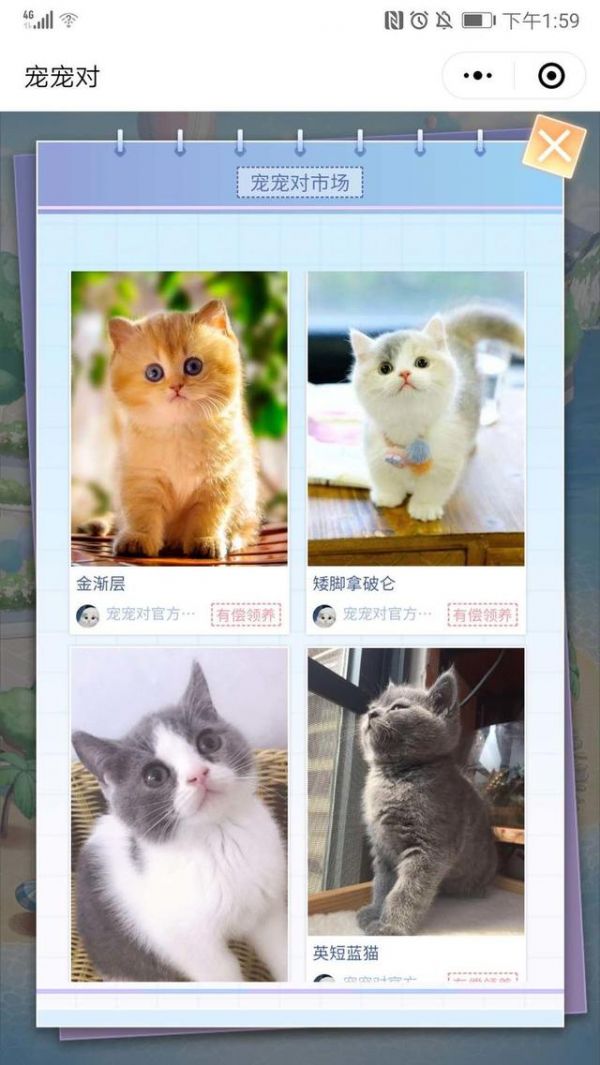Exit the mini program via circle button
Screen dimensions: 600x1065
point(550,76)
